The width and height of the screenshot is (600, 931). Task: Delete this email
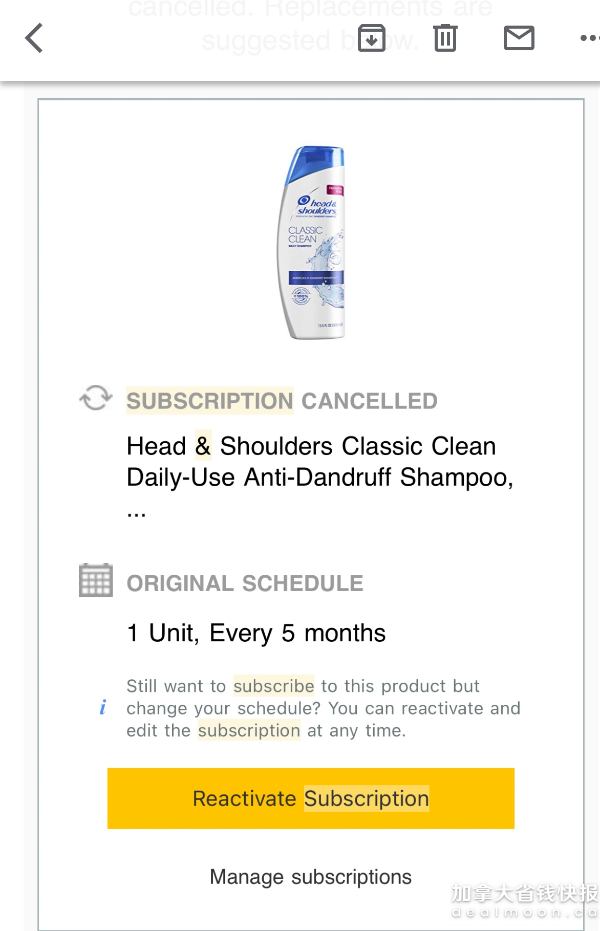445,39
